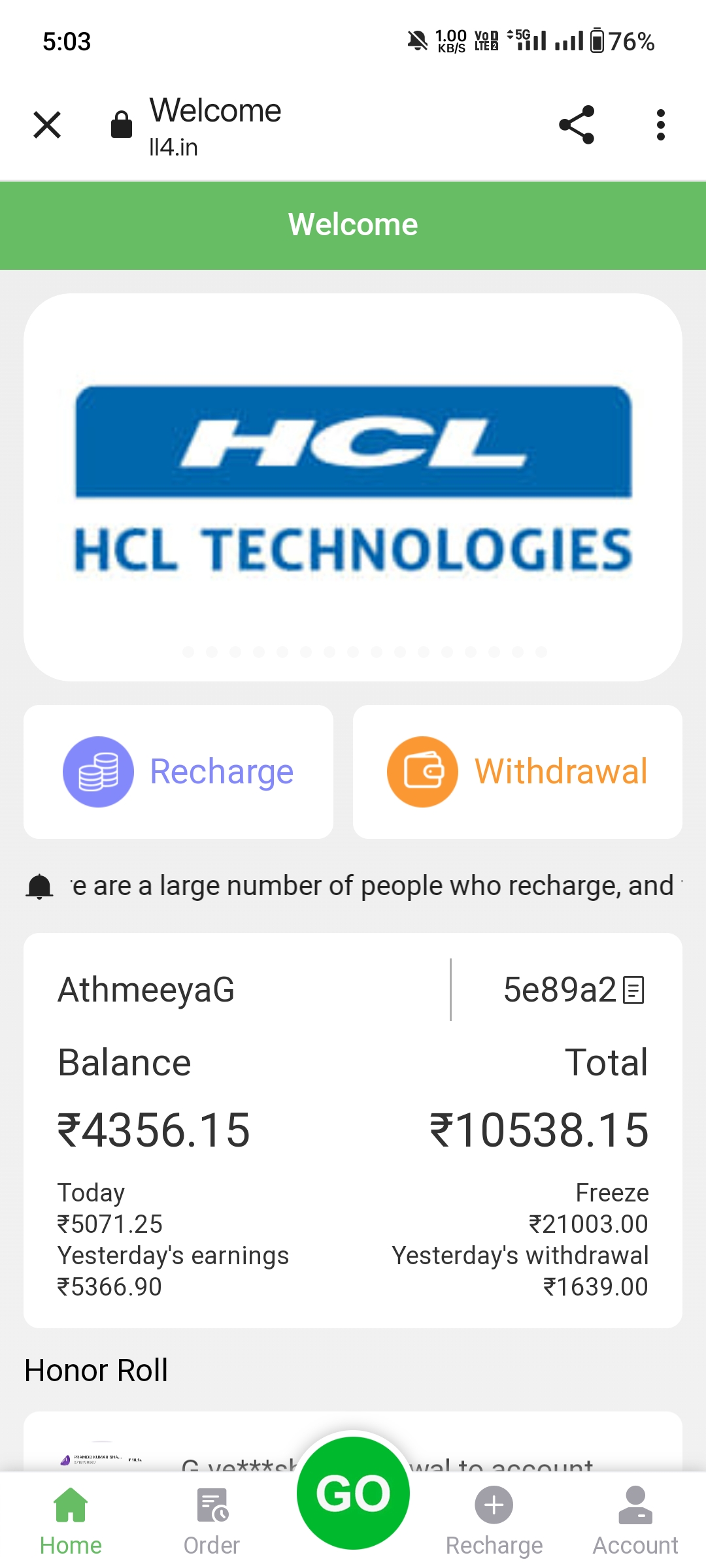706x1568 pixels.
Task: Close the browser tab
Action: pos(47,125)
